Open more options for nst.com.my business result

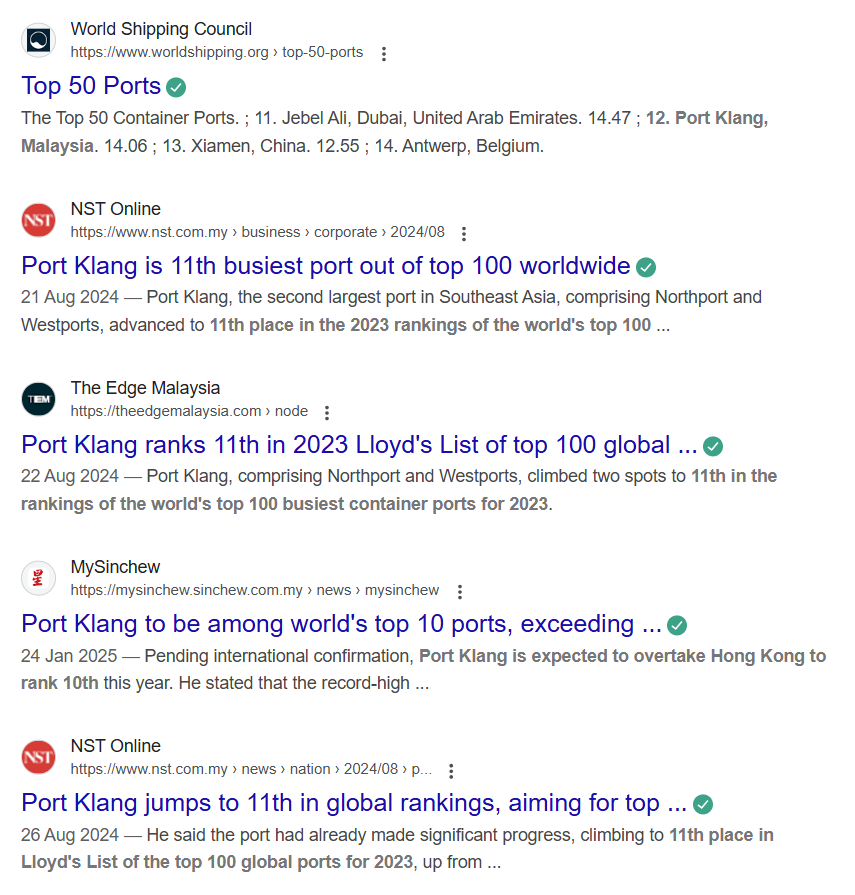(x=464, y=233)
